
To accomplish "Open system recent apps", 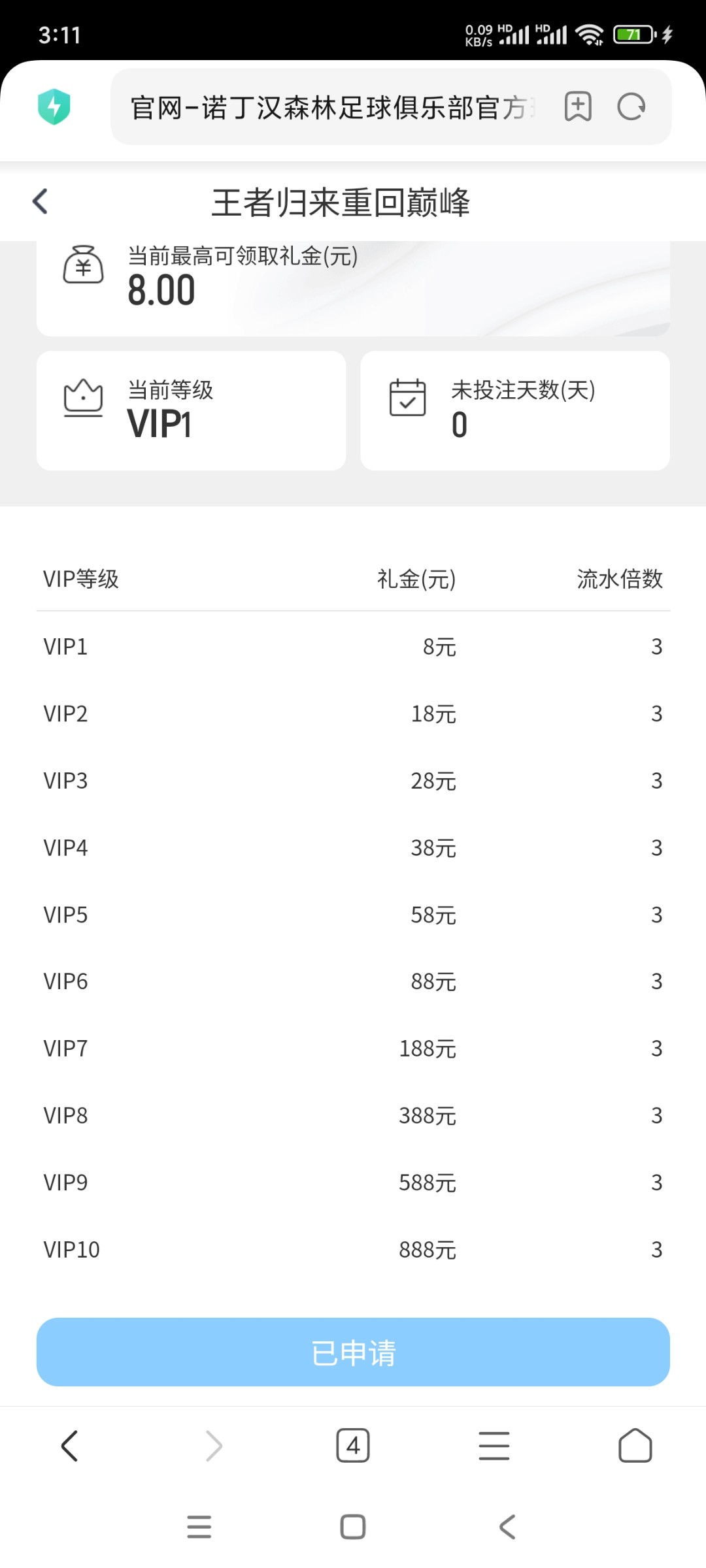I will point(199,1527).
